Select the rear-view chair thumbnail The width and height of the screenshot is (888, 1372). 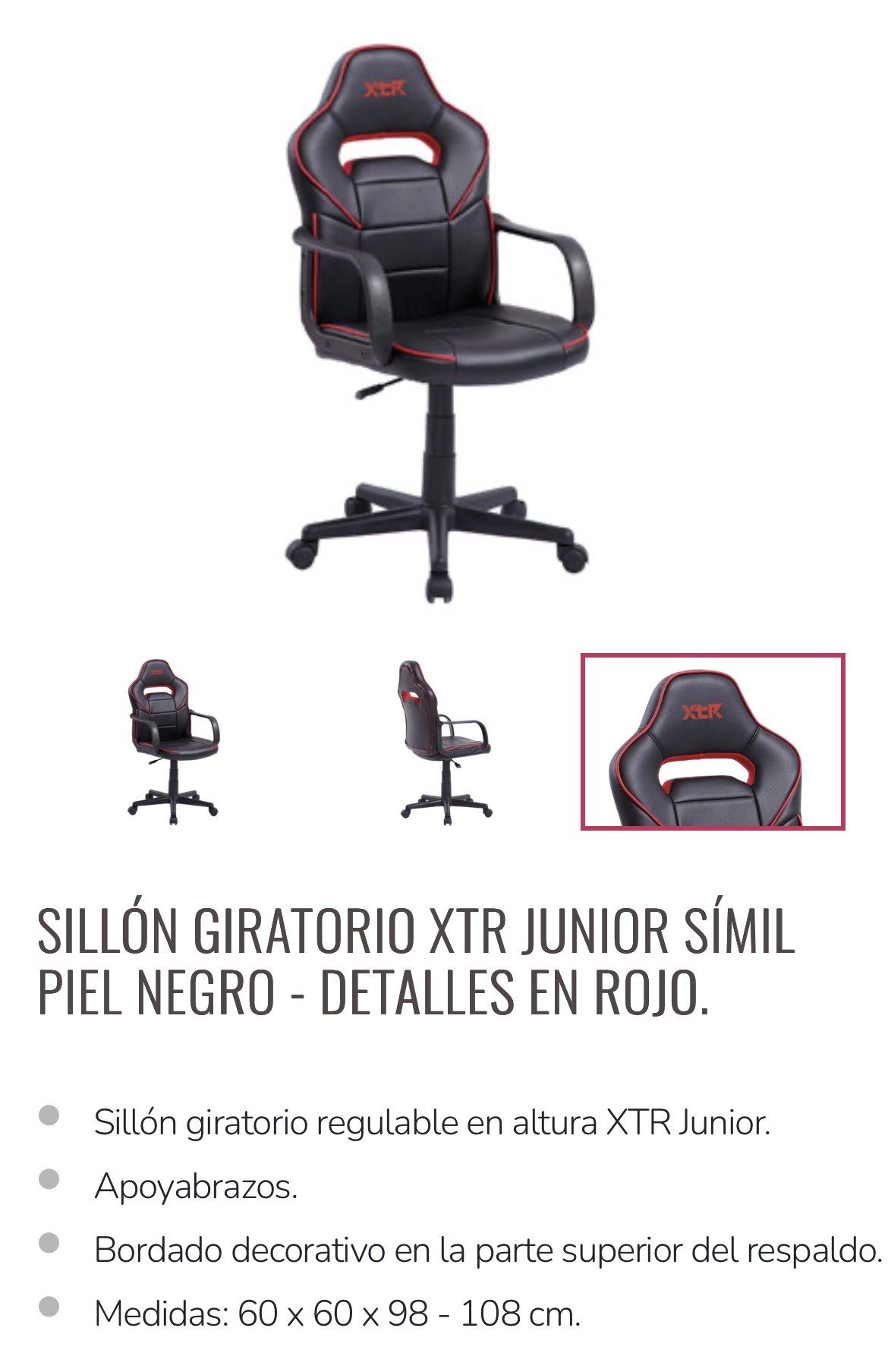click(445, 741)
